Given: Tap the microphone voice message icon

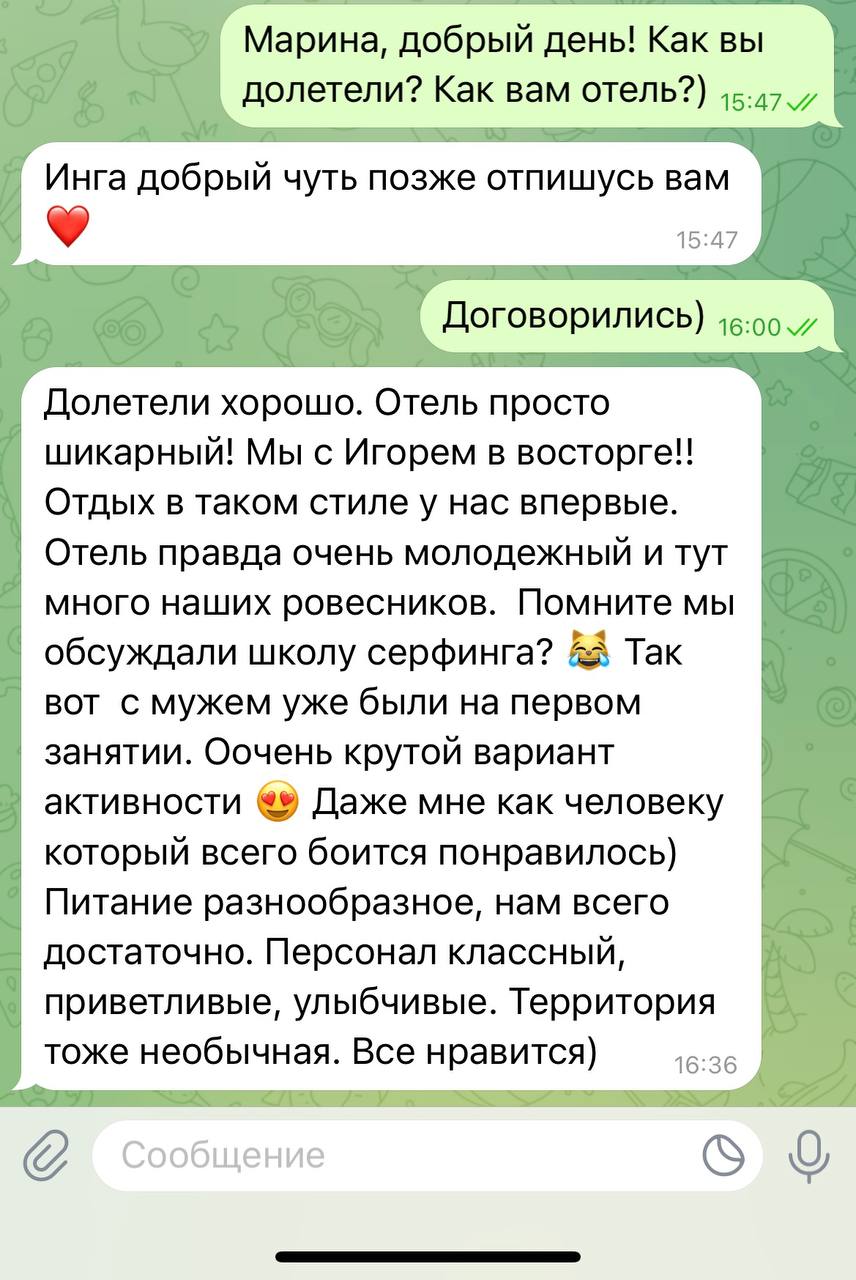Looking at the screenshot, I should tap(808, 1157).
